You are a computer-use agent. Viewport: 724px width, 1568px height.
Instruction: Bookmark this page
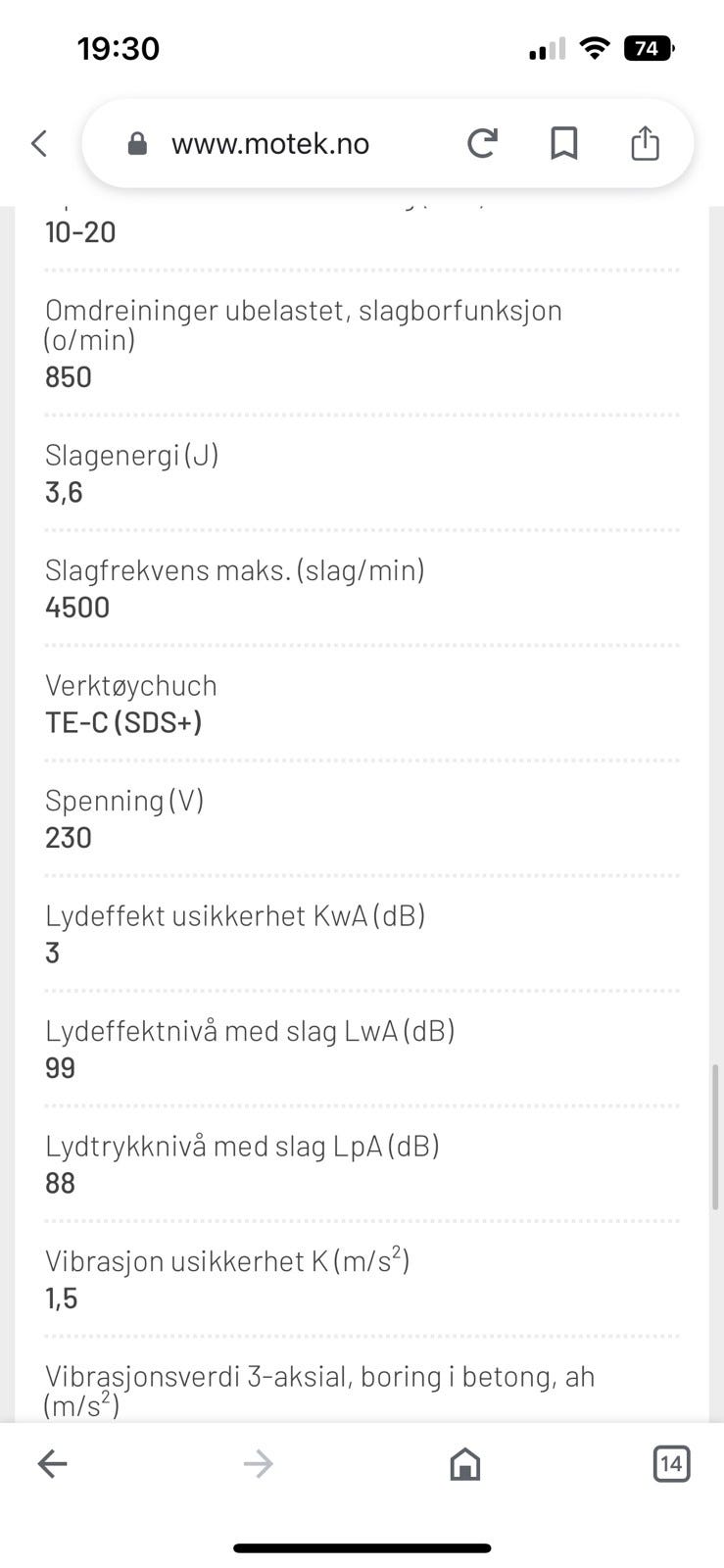563,143
